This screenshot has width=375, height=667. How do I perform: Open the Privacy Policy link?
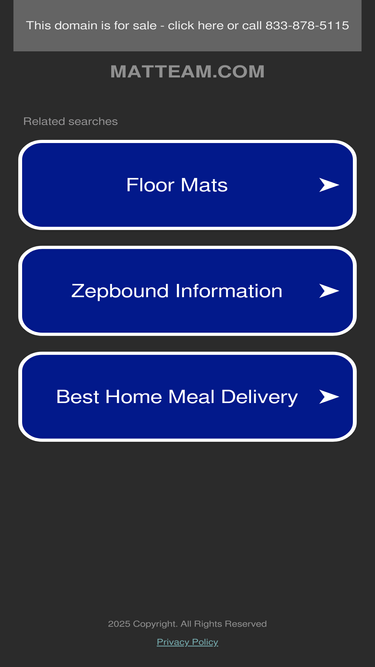187,642
